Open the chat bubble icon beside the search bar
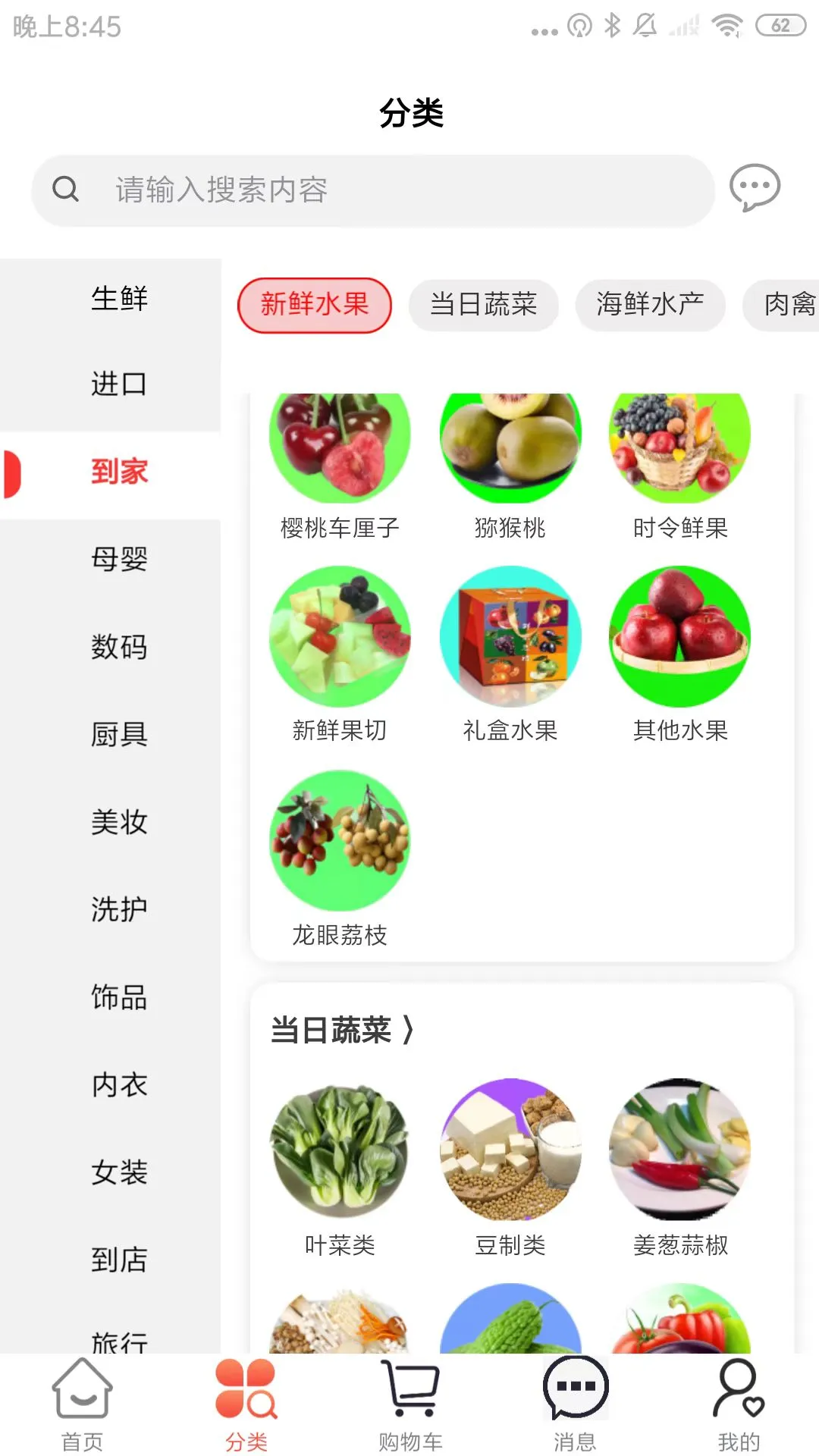This screenshot has width=819, height=1456. point(755,187)
